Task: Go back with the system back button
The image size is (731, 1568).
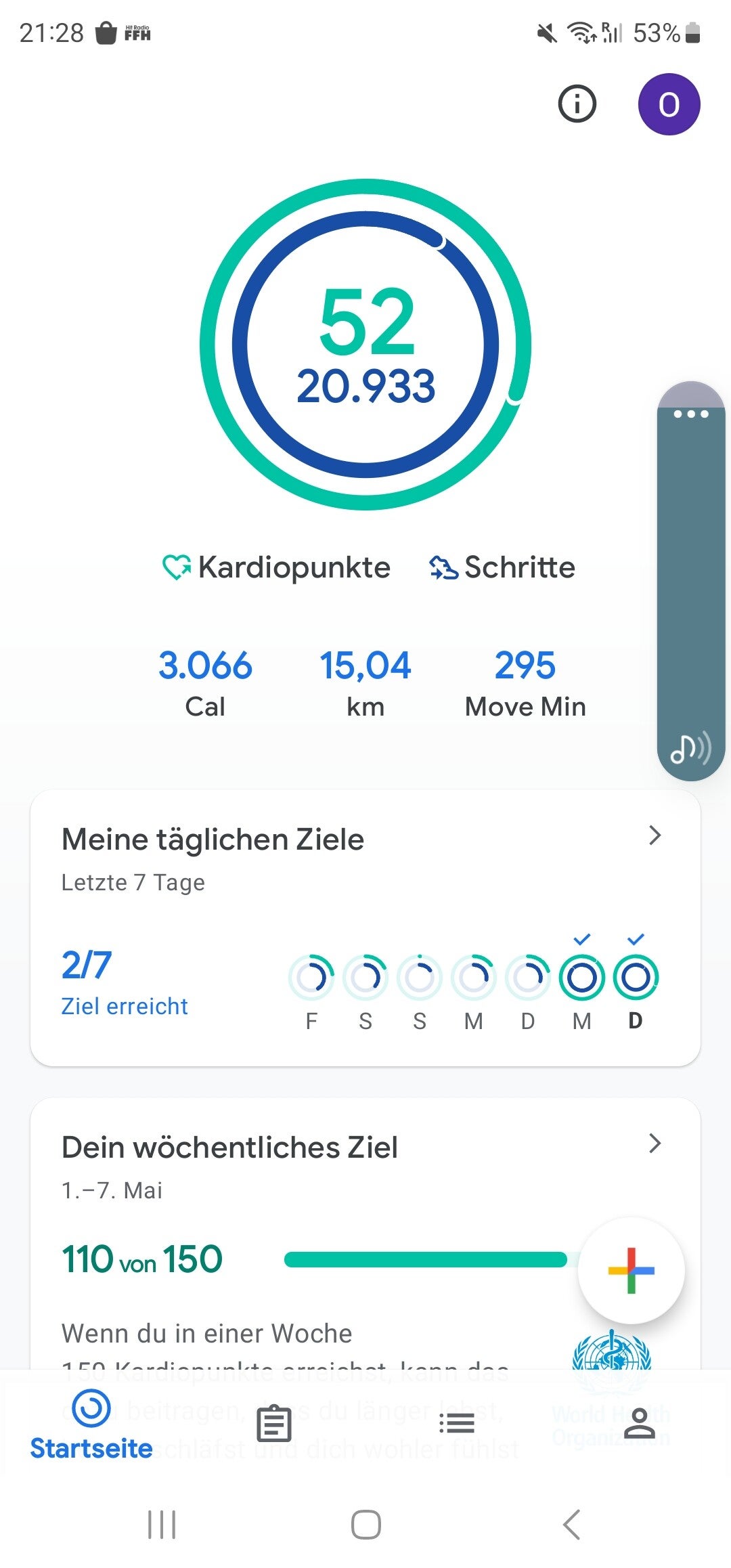Action: (x=571, y=1525)
